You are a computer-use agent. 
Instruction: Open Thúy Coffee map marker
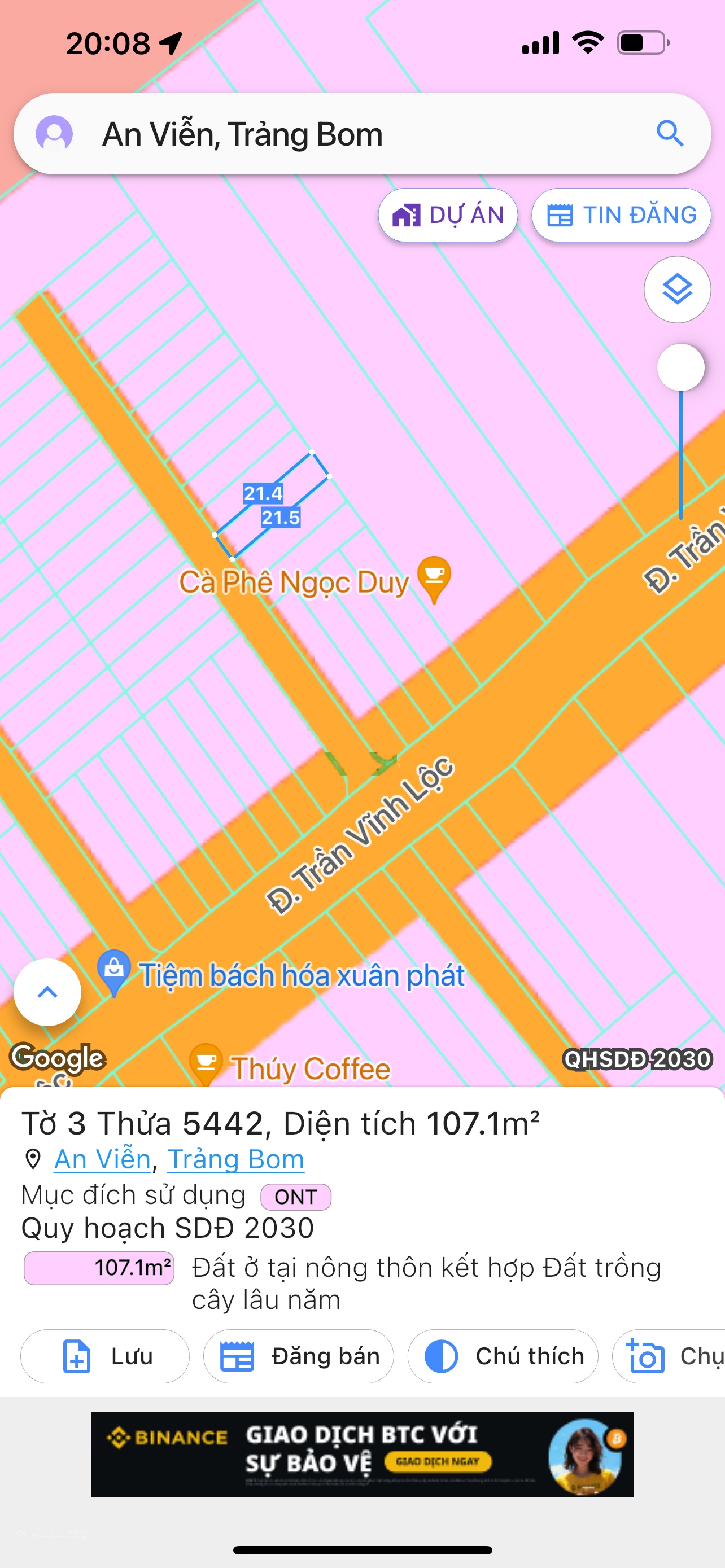pyautogui.click(x=206, y=1063)
